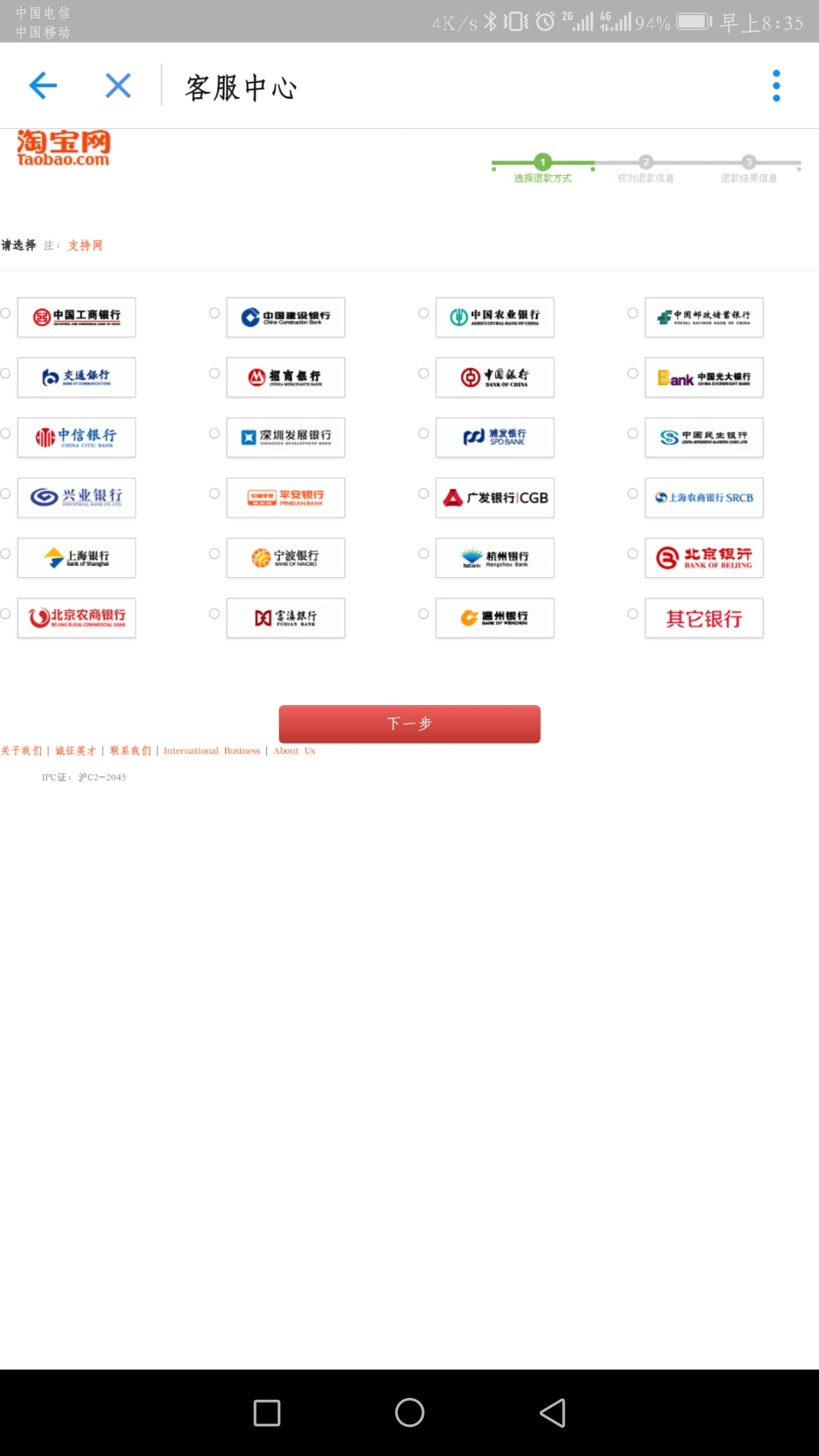Go to the system home screen
The width and height of the screenshot is (819, 1456).
pyautogui.click(x=409, y=1413)
